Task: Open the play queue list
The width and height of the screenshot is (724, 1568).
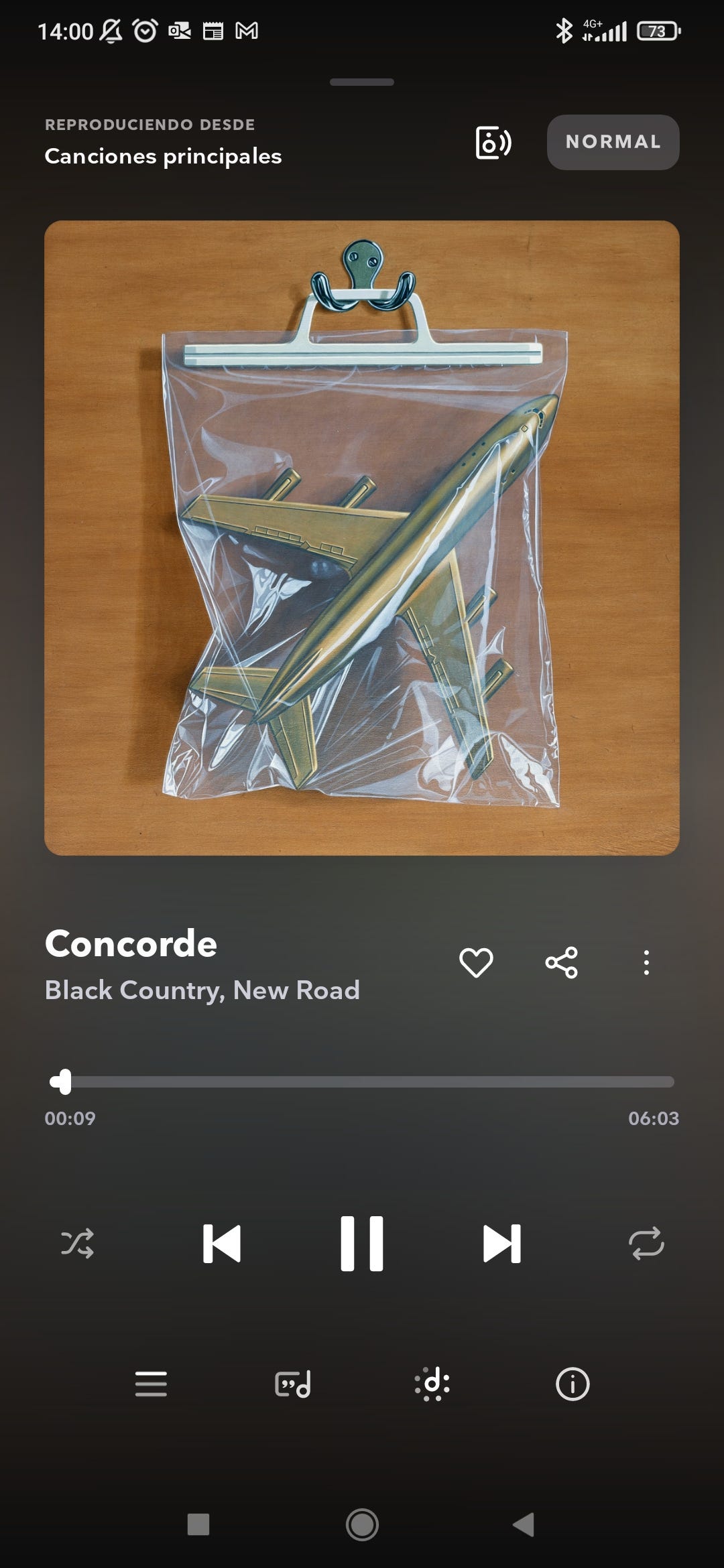Action: [x=151, y=1384]
